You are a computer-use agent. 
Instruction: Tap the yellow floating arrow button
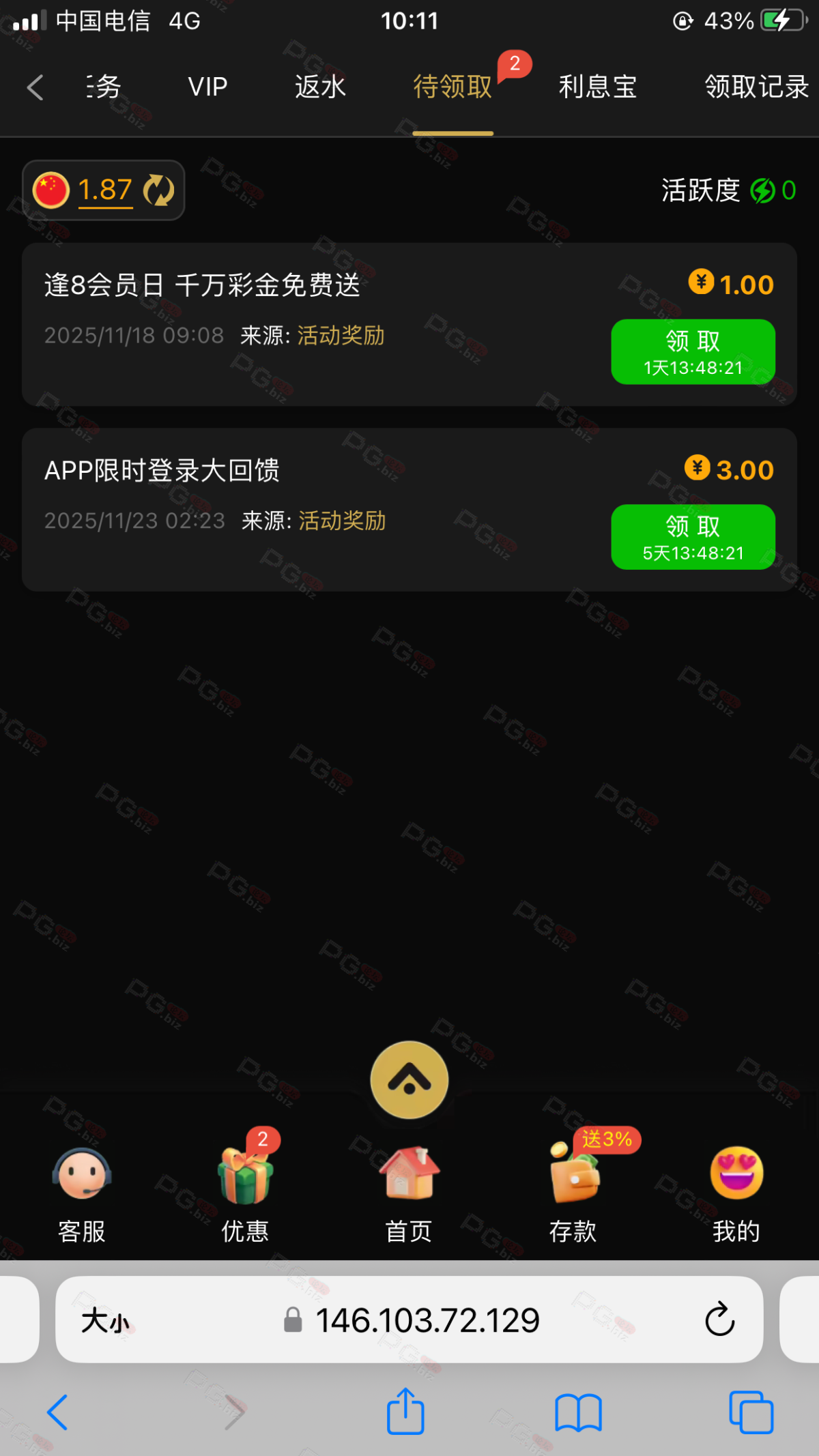pos(409,1079)
